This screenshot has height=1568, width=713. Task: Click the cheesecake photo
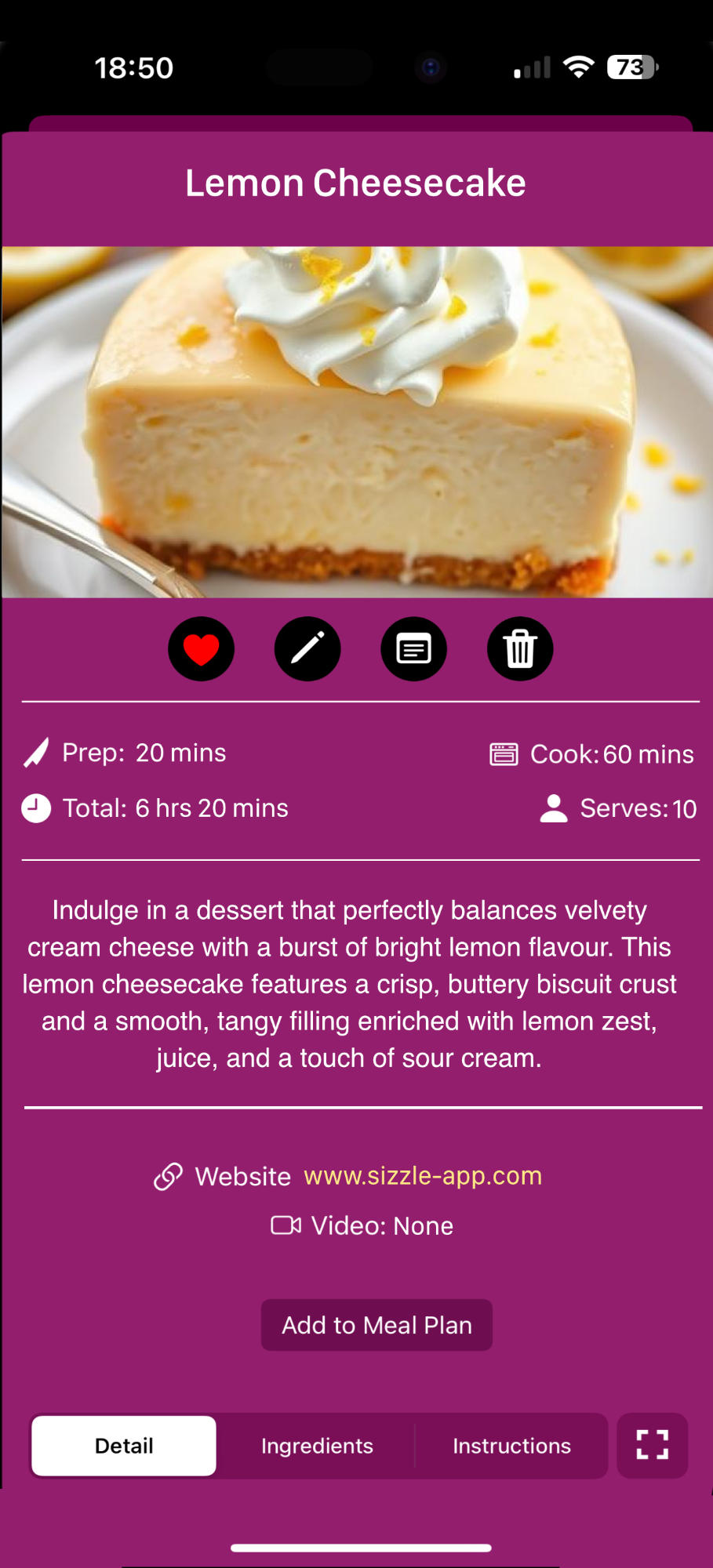coord(356,421)
